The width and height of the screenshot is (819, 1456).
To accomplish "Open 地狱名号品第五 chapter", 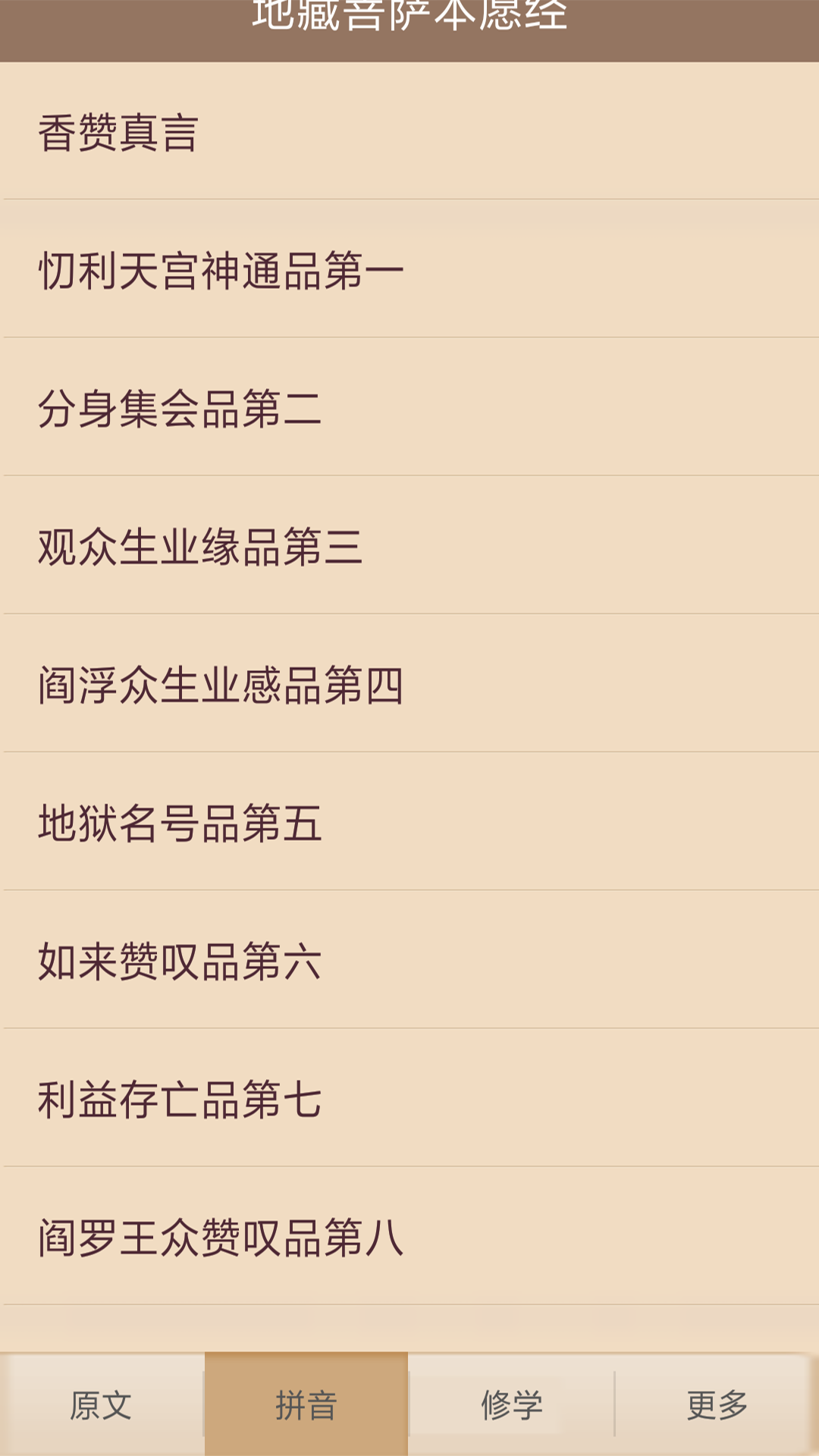I will pos(409,821).
